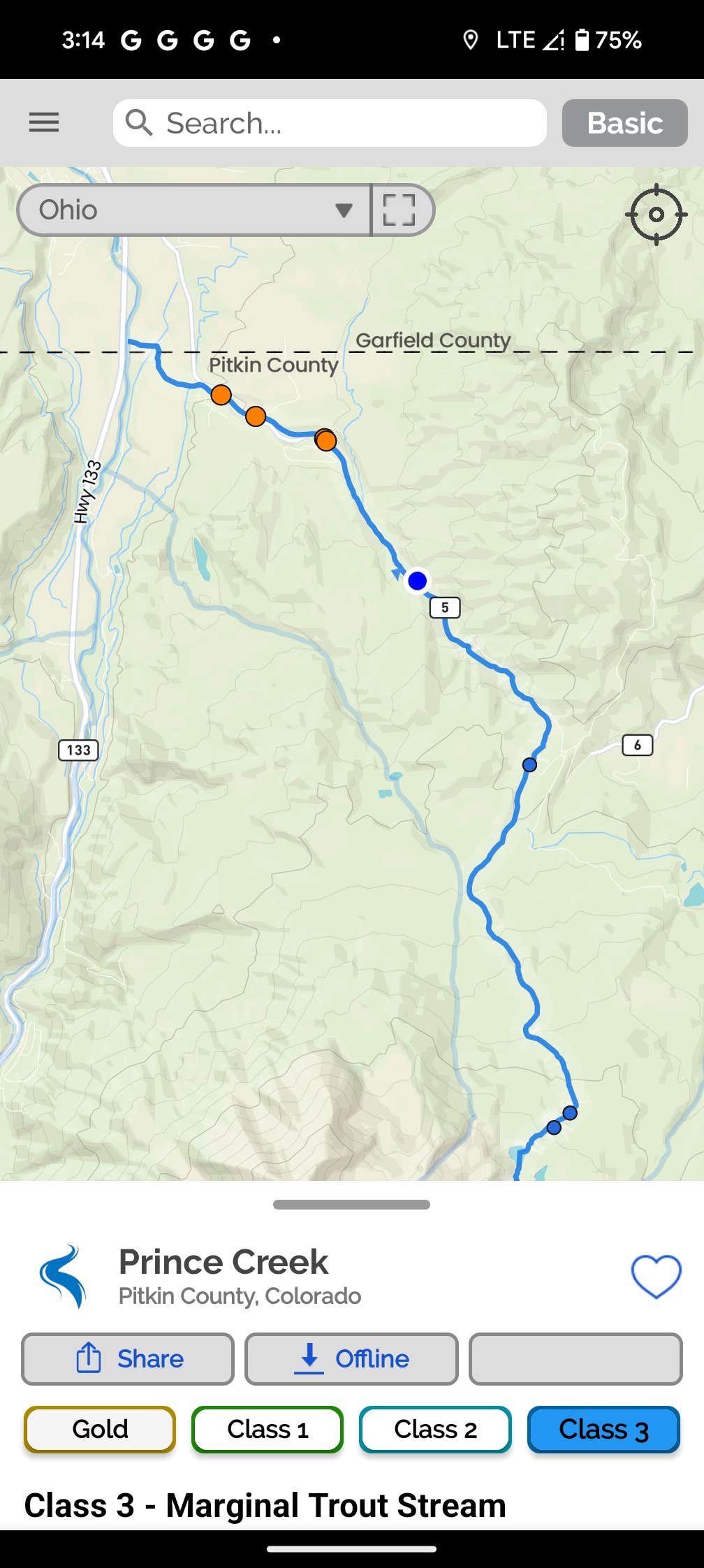The image size is (704, 1568).
Task: Select the Class 1 filter
Action: click(267, 1429)
